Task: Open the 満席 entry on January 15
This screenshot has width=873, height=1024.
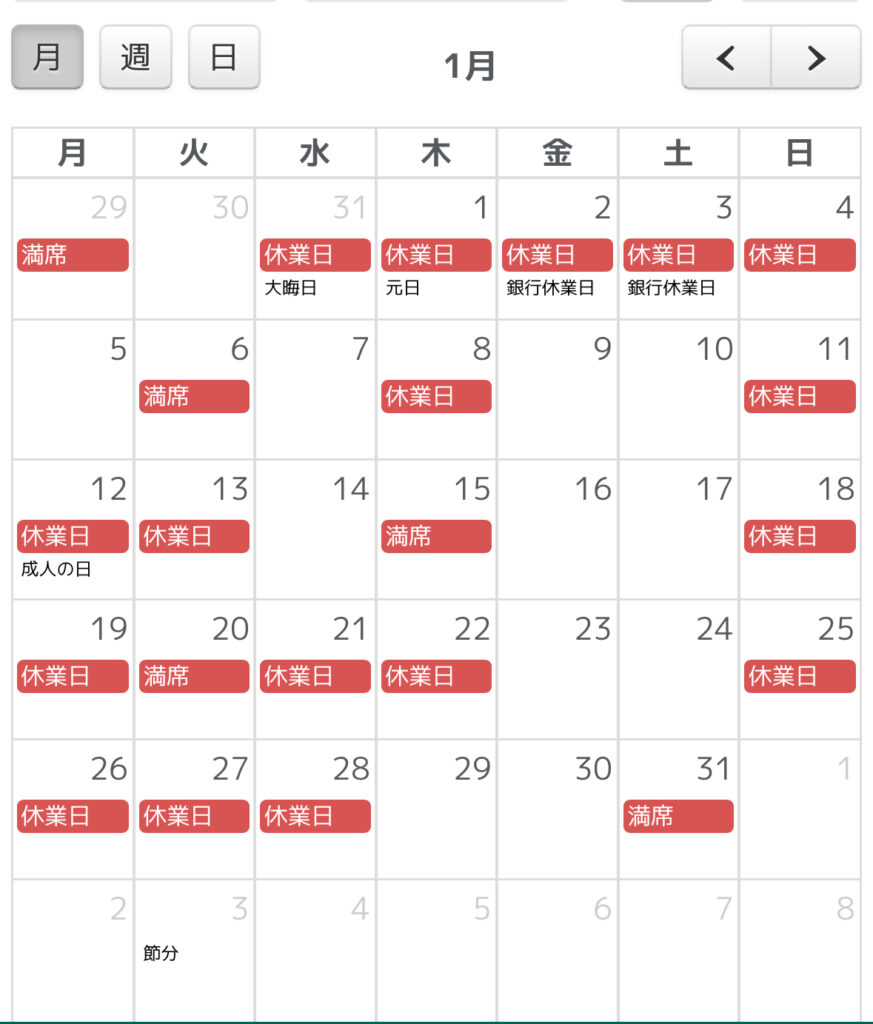Action: pos(436,536)
